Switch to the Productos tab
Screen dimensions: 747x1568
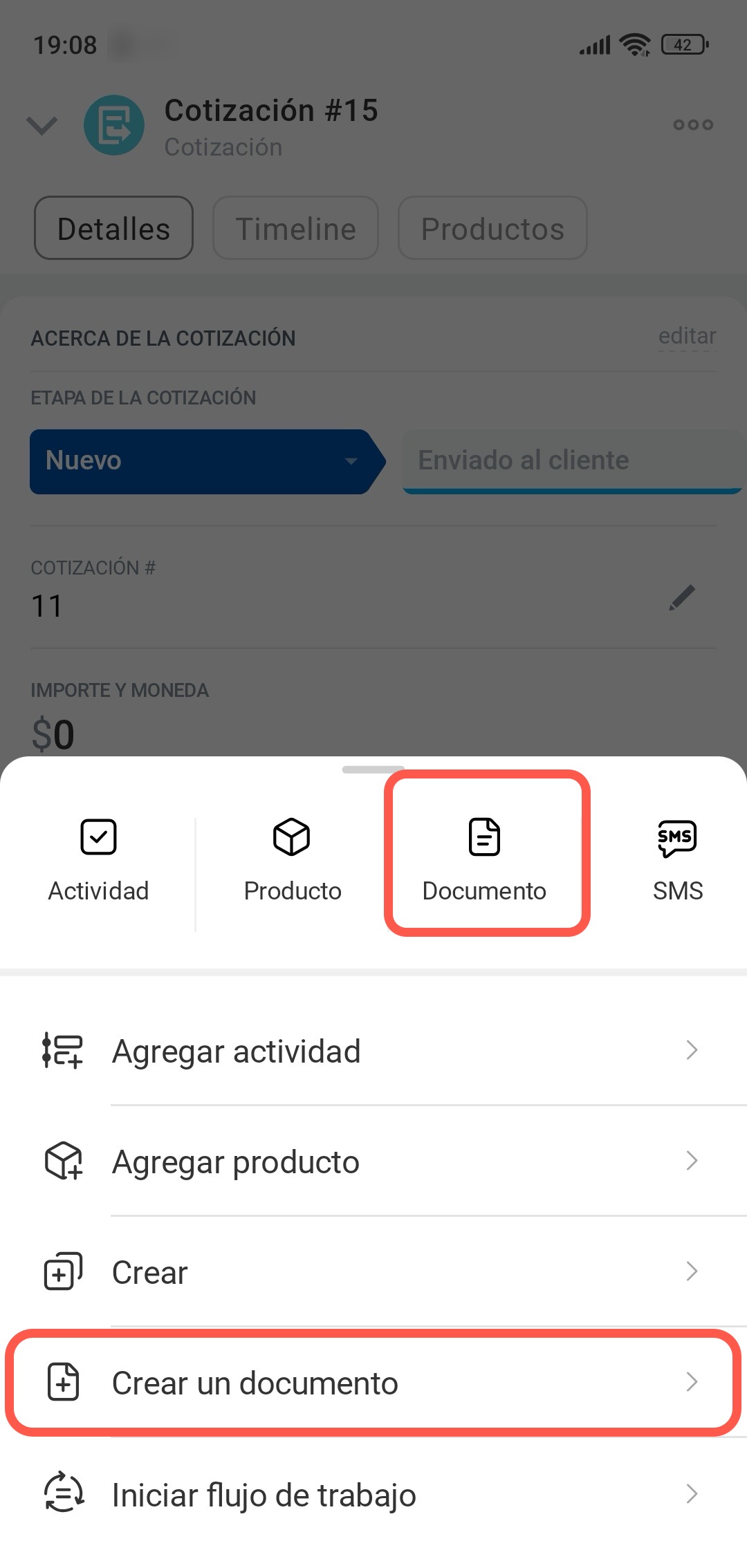click(x=492, y=228)
